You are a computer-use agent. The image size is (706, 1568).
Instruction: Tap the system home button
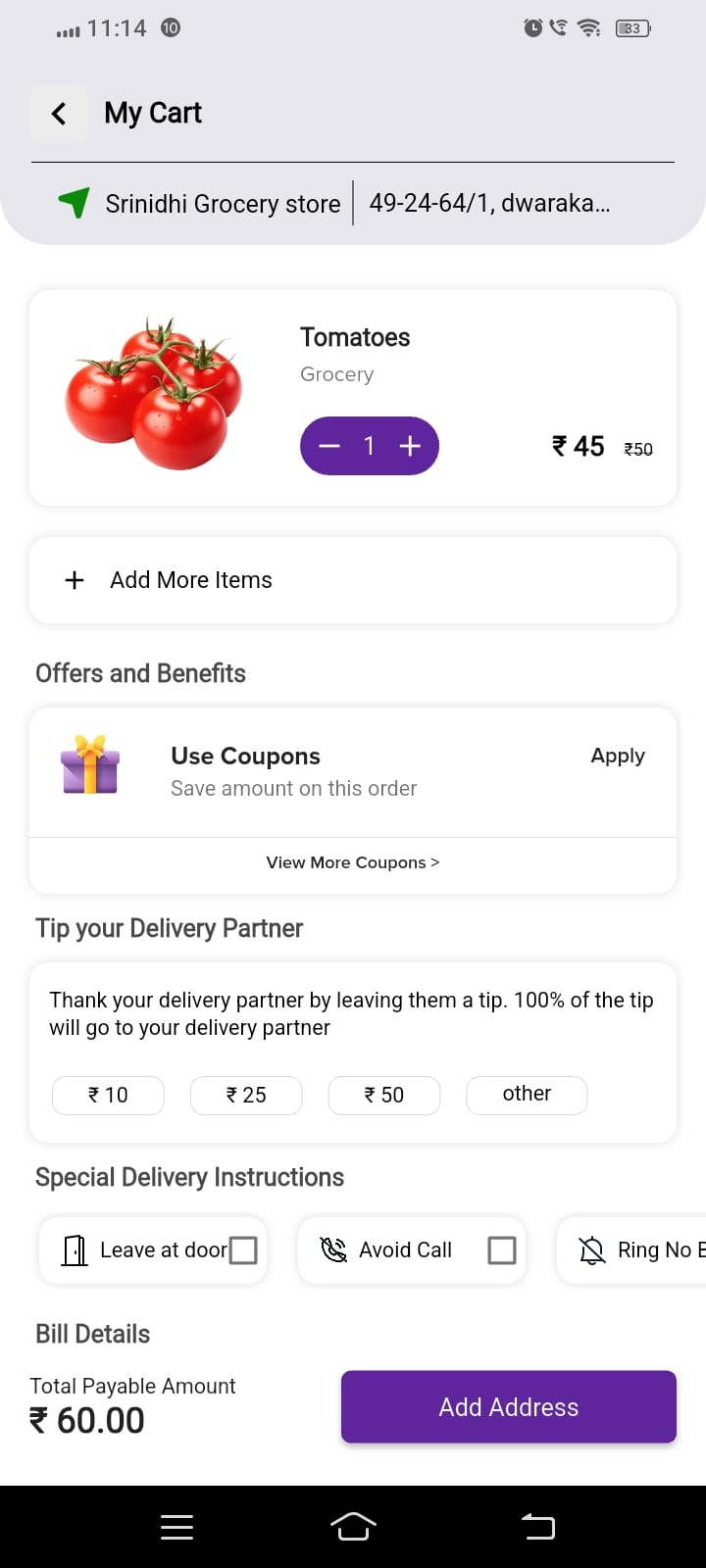[353, 1526]
